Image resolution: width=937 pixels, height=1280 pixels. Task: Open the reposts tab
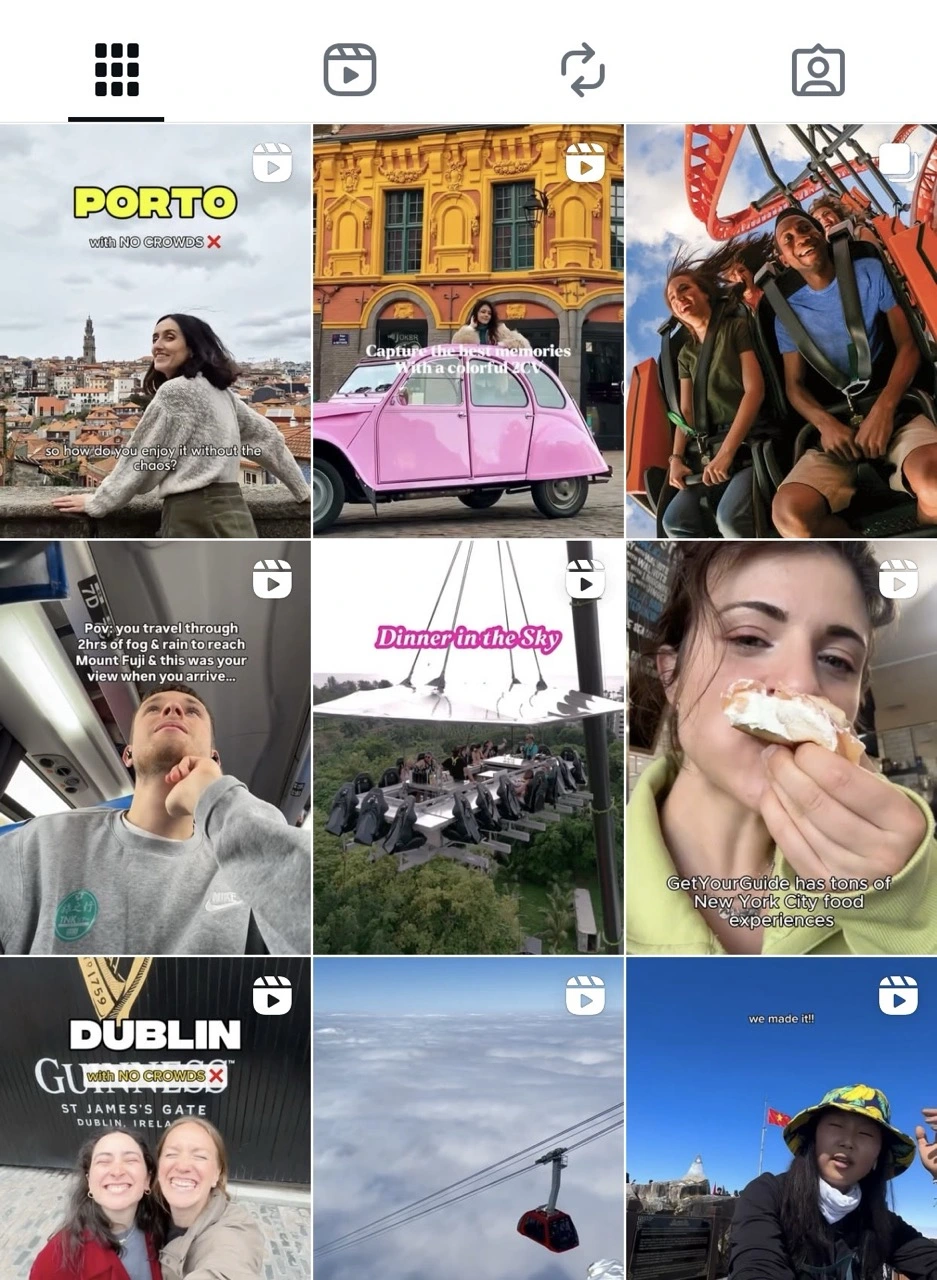583,70
